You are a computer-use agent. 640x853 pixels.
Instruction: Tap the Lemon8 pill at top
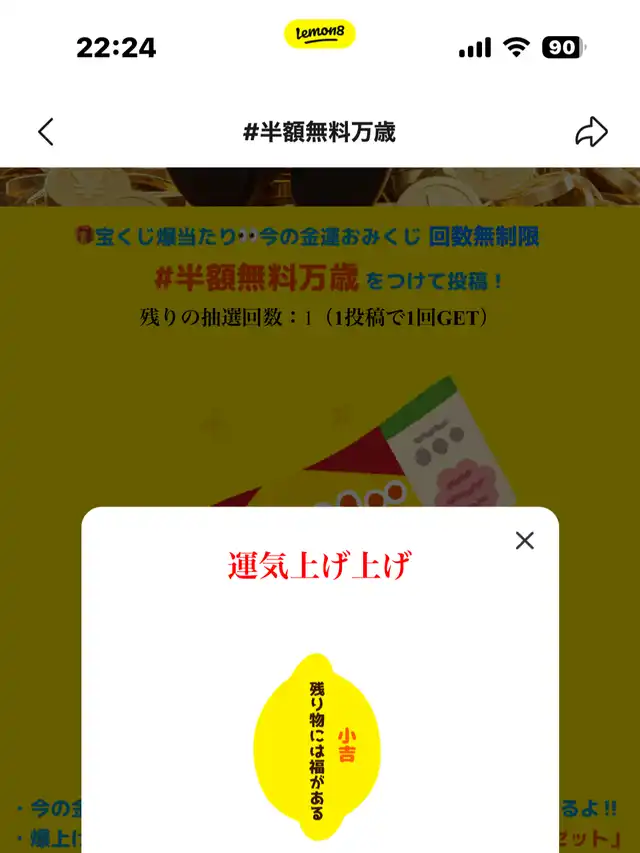[320, 34]
